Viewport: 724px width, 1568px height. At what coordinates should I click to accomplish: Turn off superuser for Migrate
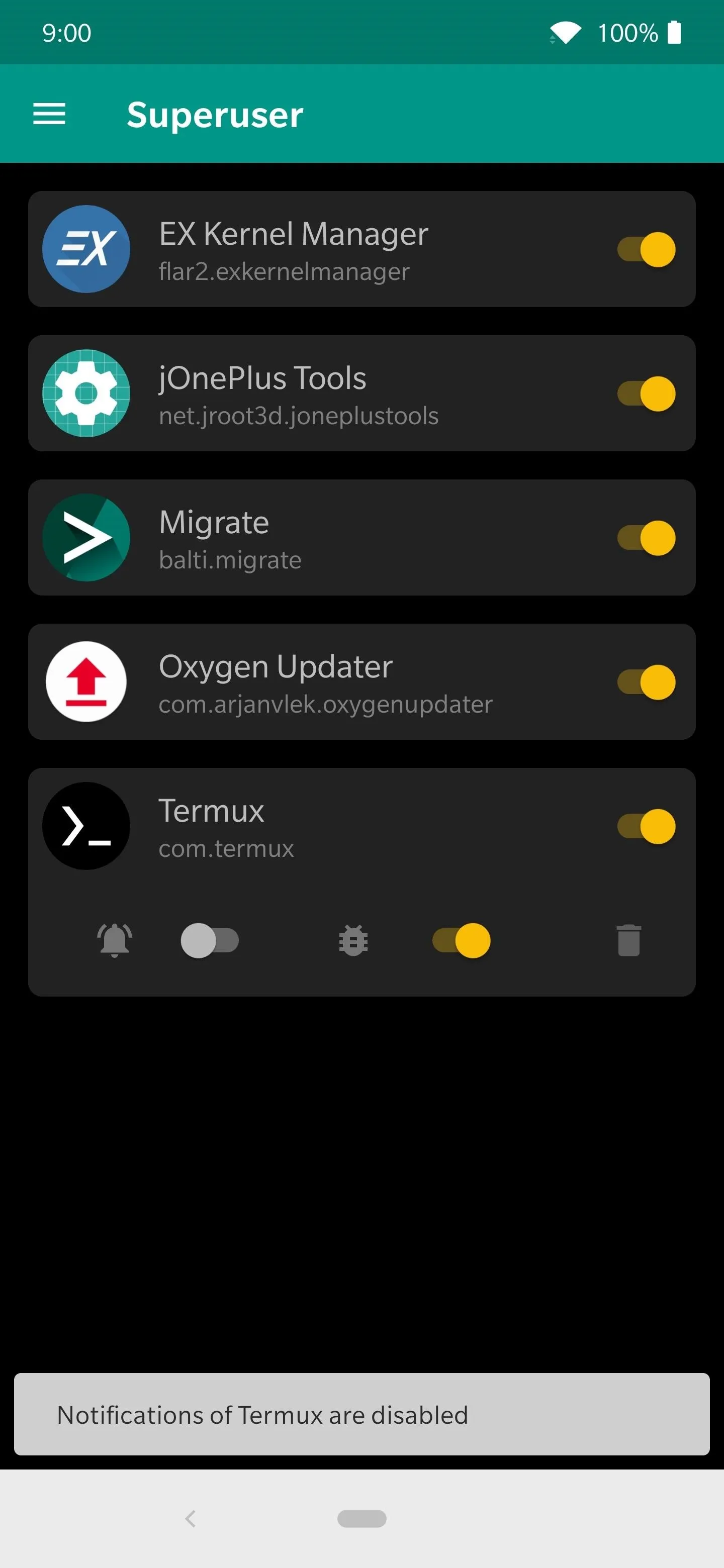point(646,538)
